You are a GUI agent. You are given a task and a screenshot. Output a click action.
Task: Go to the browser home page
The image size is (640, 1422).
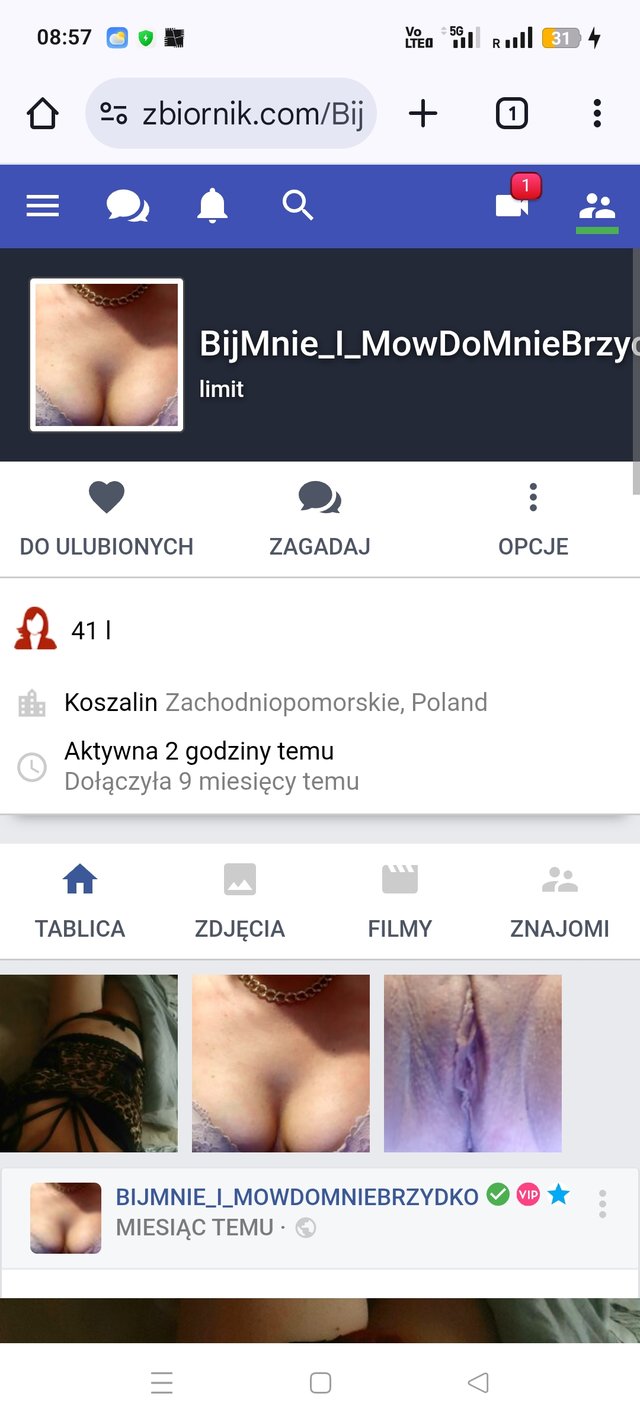click(43, 114)
